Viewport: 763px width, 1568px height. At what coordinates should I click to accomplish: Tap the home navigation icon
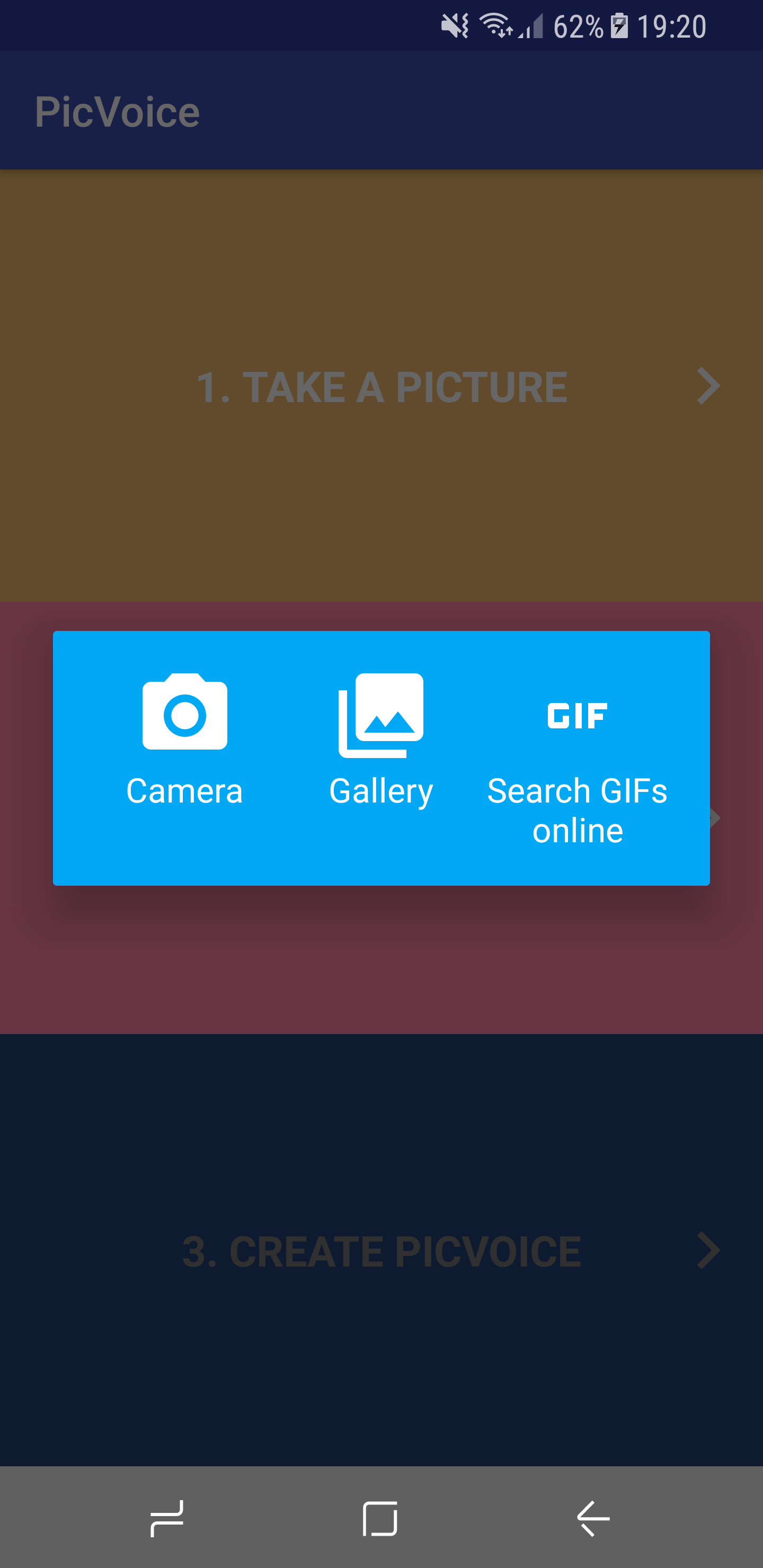(x=381, y=1518)
